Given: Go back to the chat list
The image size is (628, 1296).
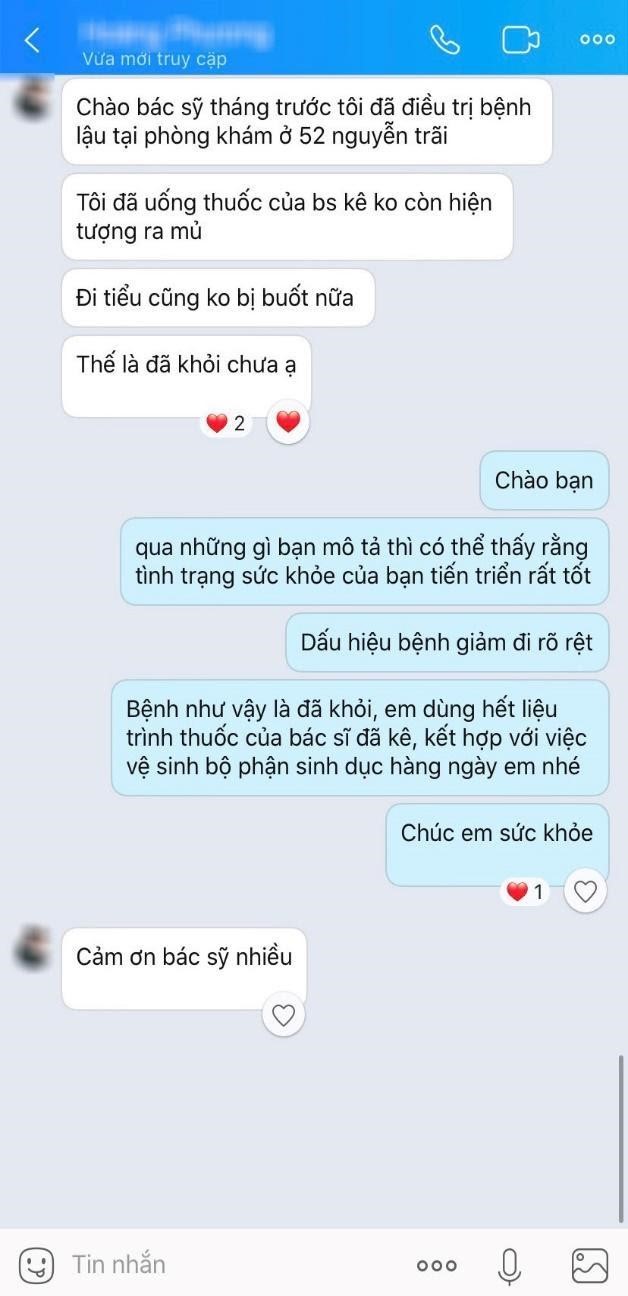Looking at the screenshot, I should [32, 40].
